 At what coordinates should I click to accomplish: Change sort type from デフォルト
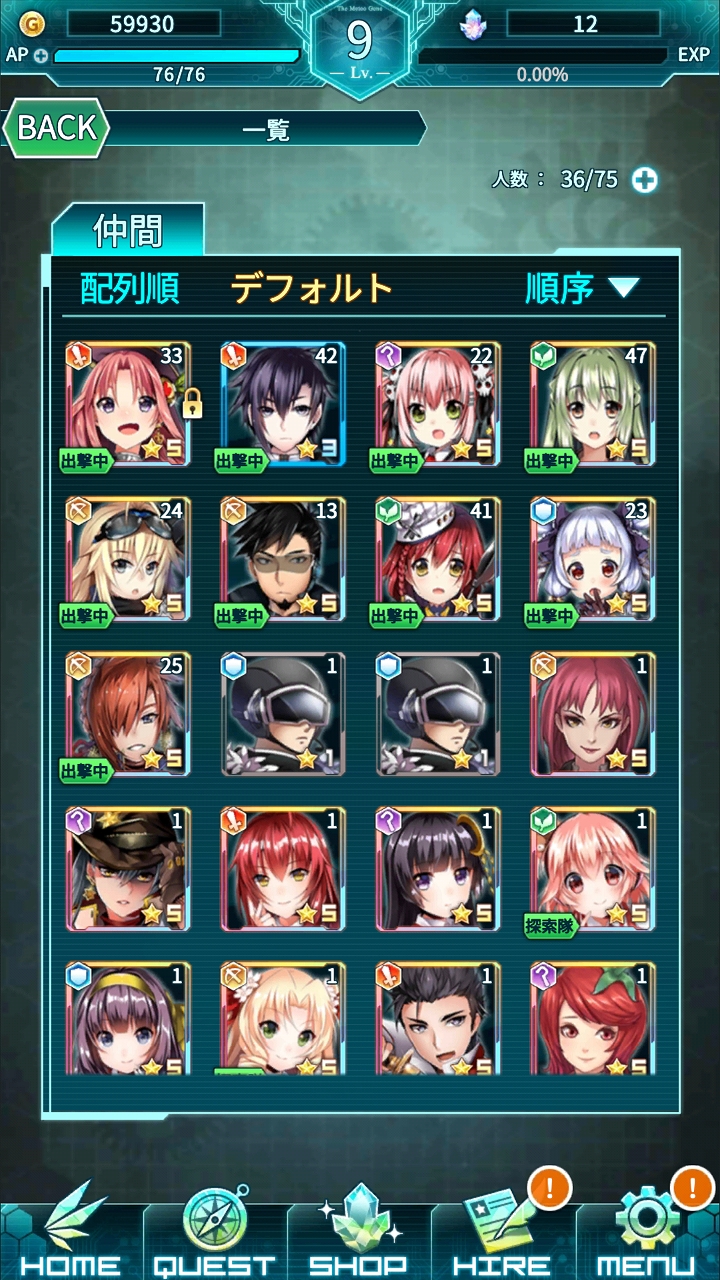312,288
